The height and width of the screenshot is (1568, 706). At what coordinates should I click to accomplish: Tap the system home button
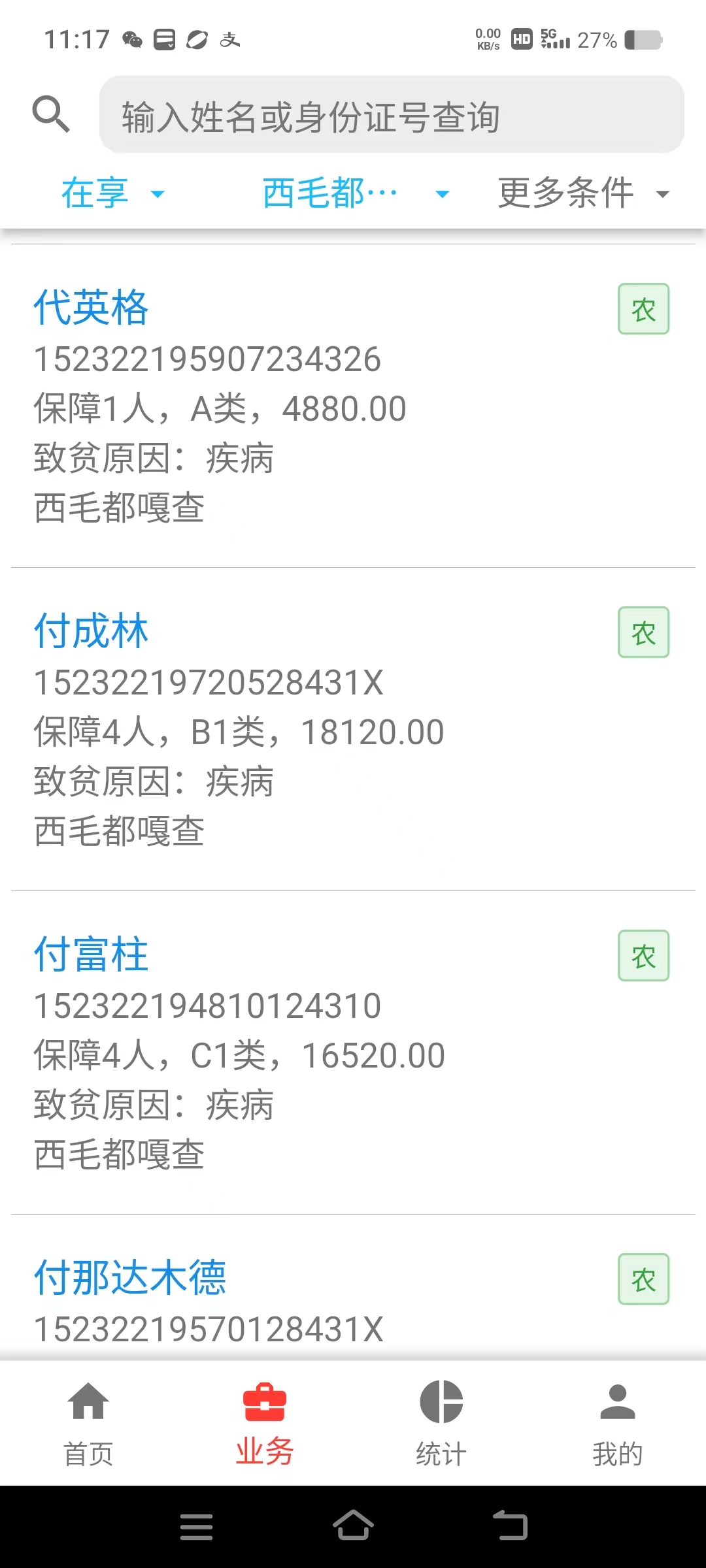coord(353,1526)
